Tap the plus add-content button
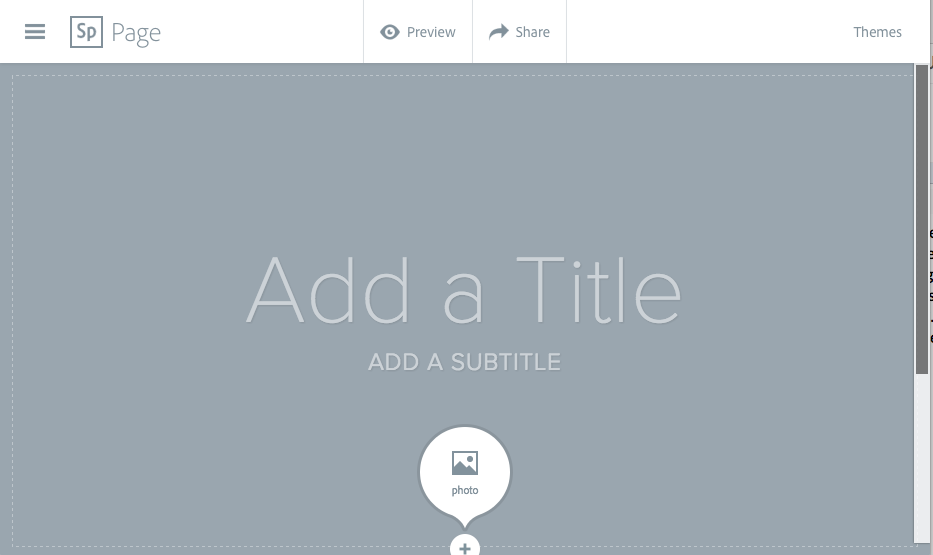This screenshot has height=555, width=933. click(464, 547)
